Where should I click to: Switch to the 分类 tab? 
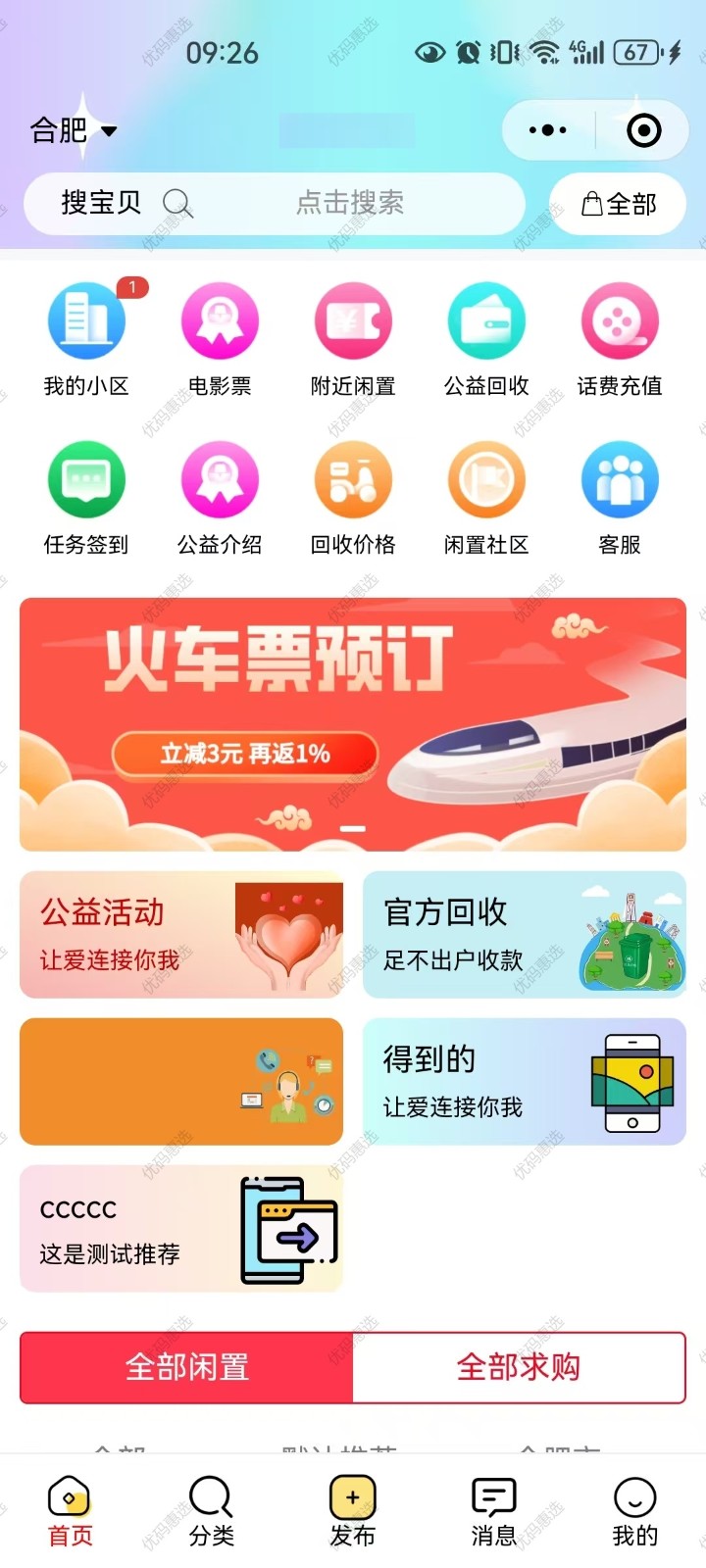click(x=212, y=1511)
